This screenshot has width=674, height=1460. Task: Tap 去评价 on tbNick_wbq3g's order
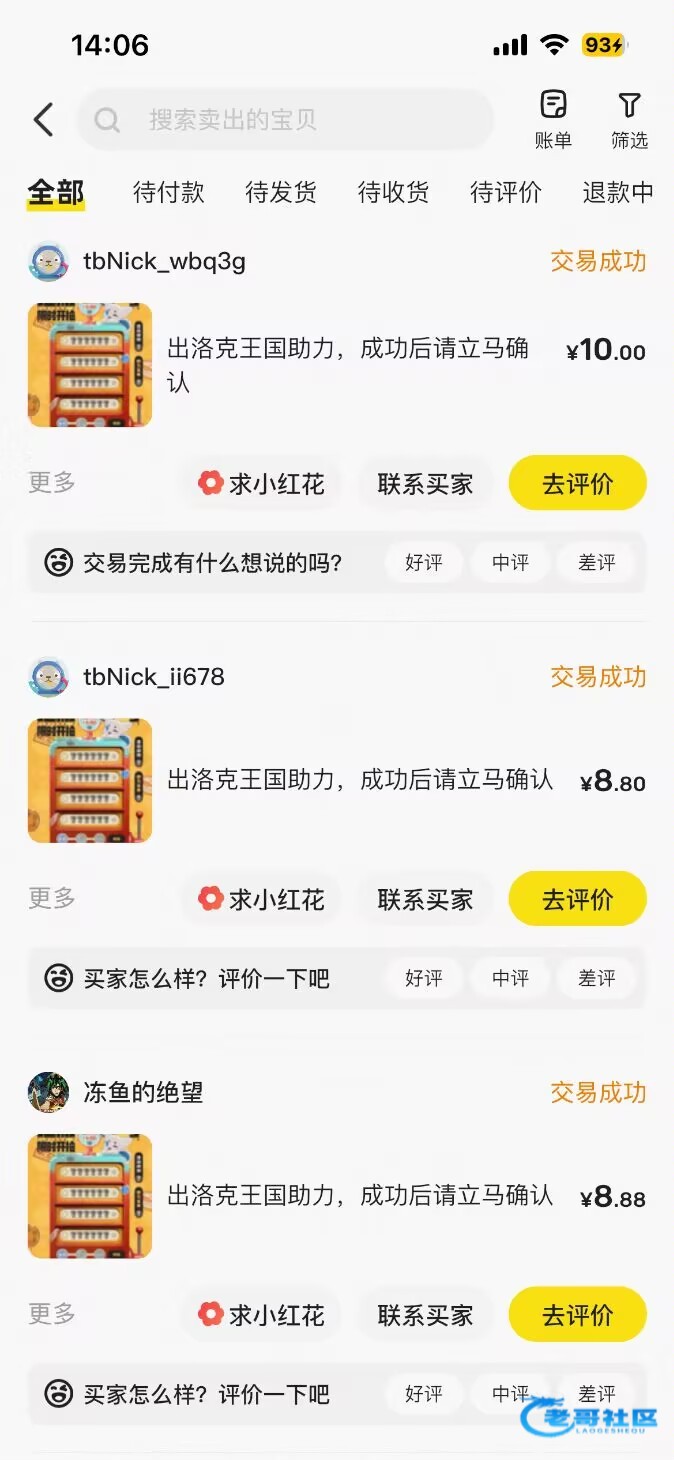click(577, 484)
